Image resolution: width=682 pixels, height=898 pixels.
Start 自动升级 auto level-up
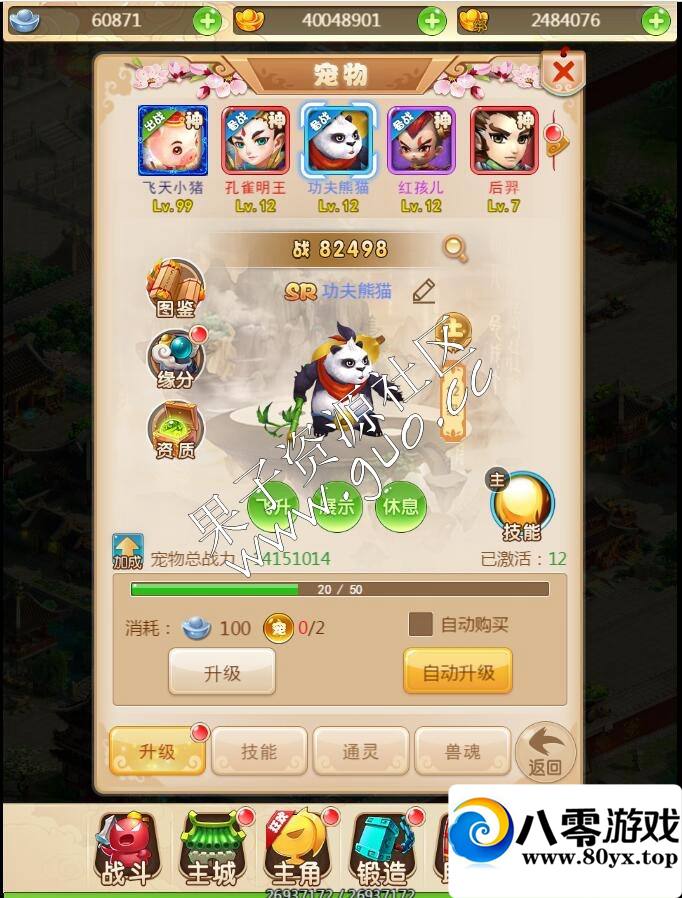(457, 672)
